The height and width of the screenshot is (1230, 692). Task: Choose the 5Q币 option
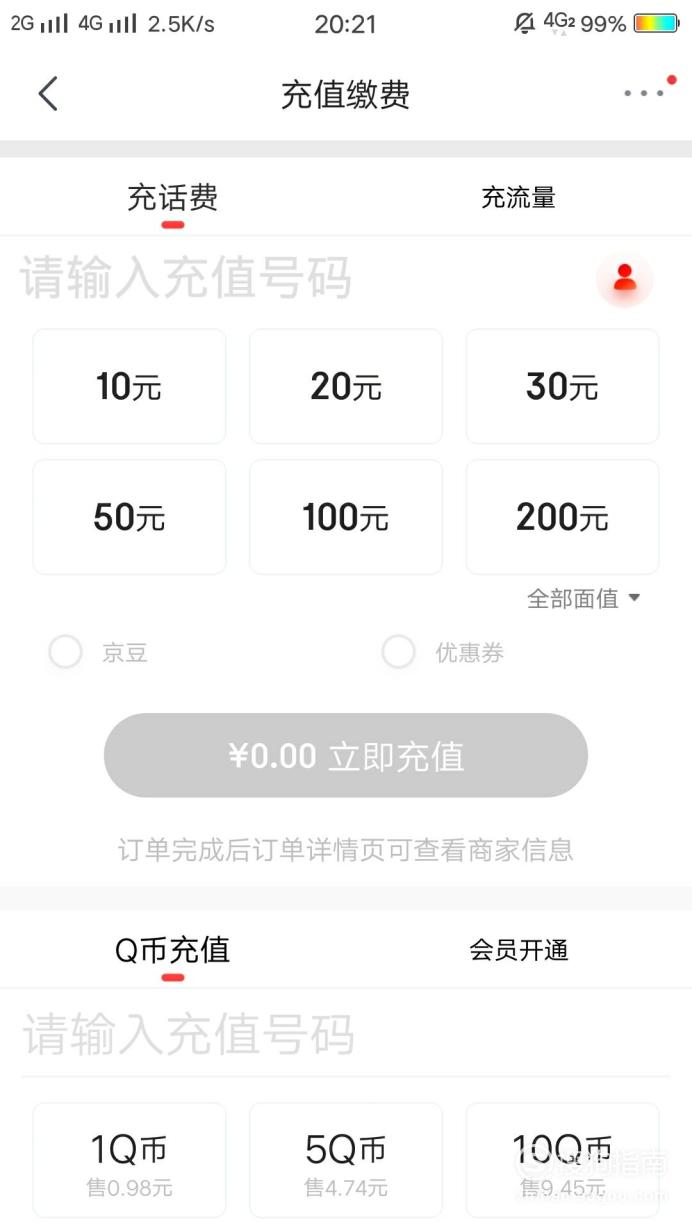click(346, 1160)
